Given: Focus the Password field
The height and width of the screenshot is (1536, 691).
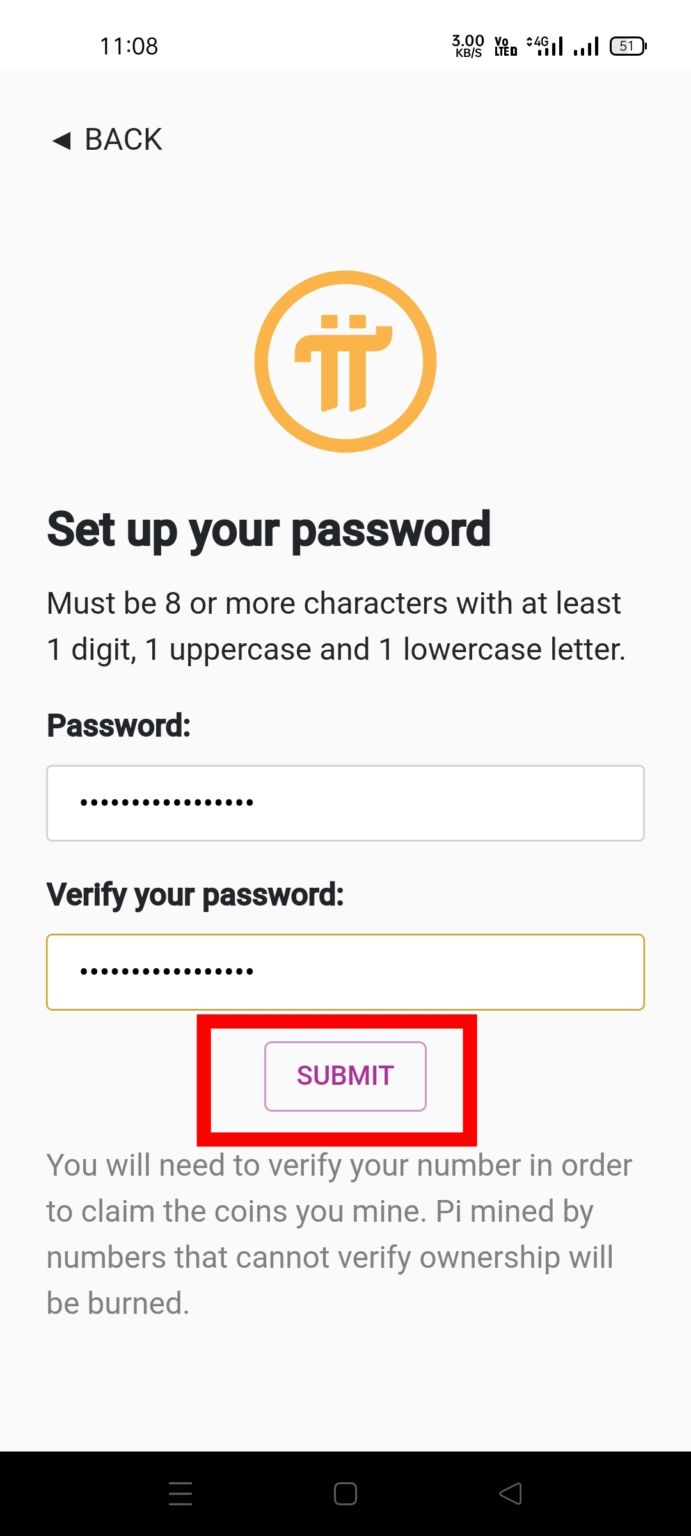Looking at the screenshot, I should (x=345, y=803).
